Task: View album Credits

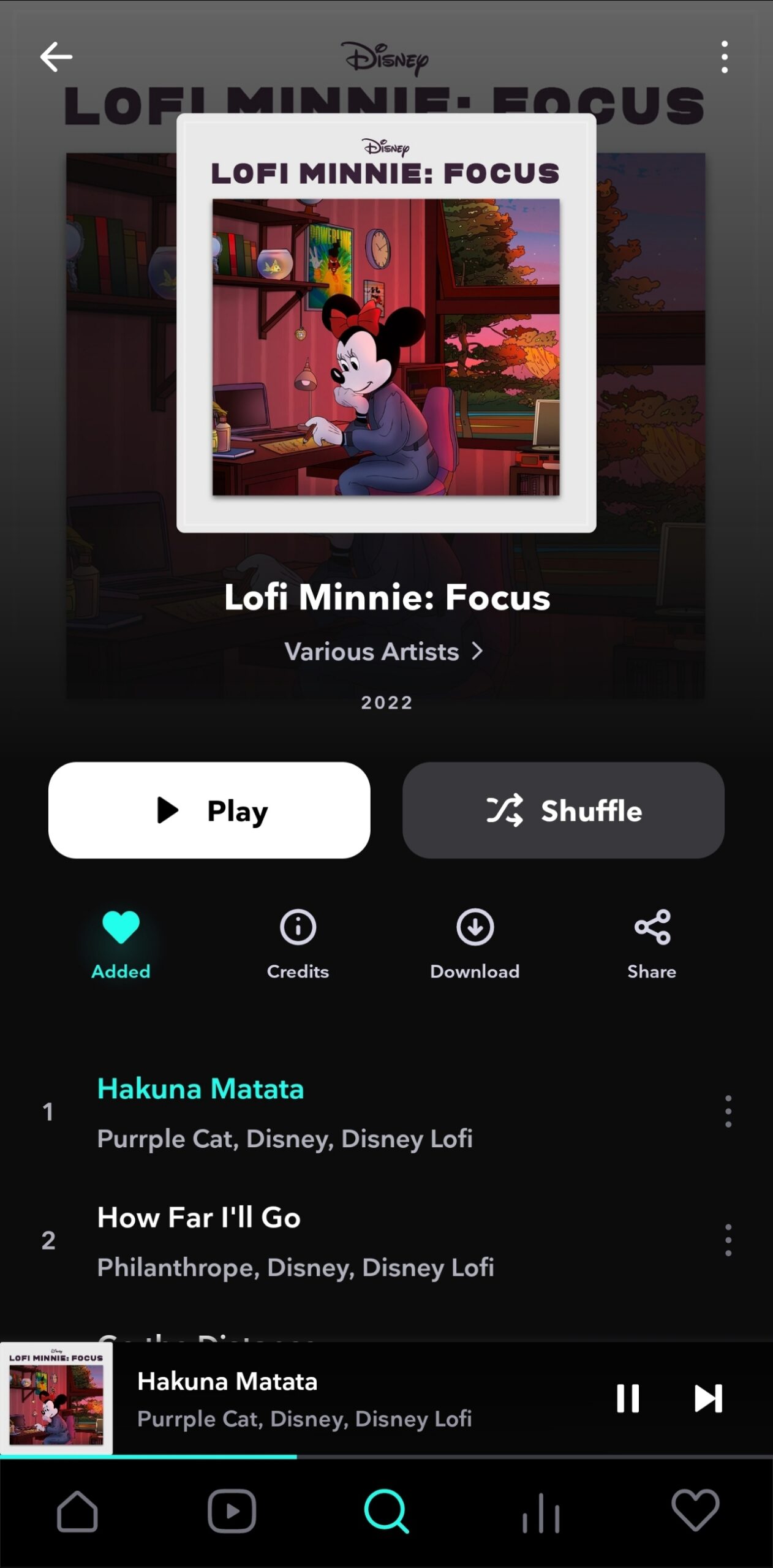Action: pos(298,944)
